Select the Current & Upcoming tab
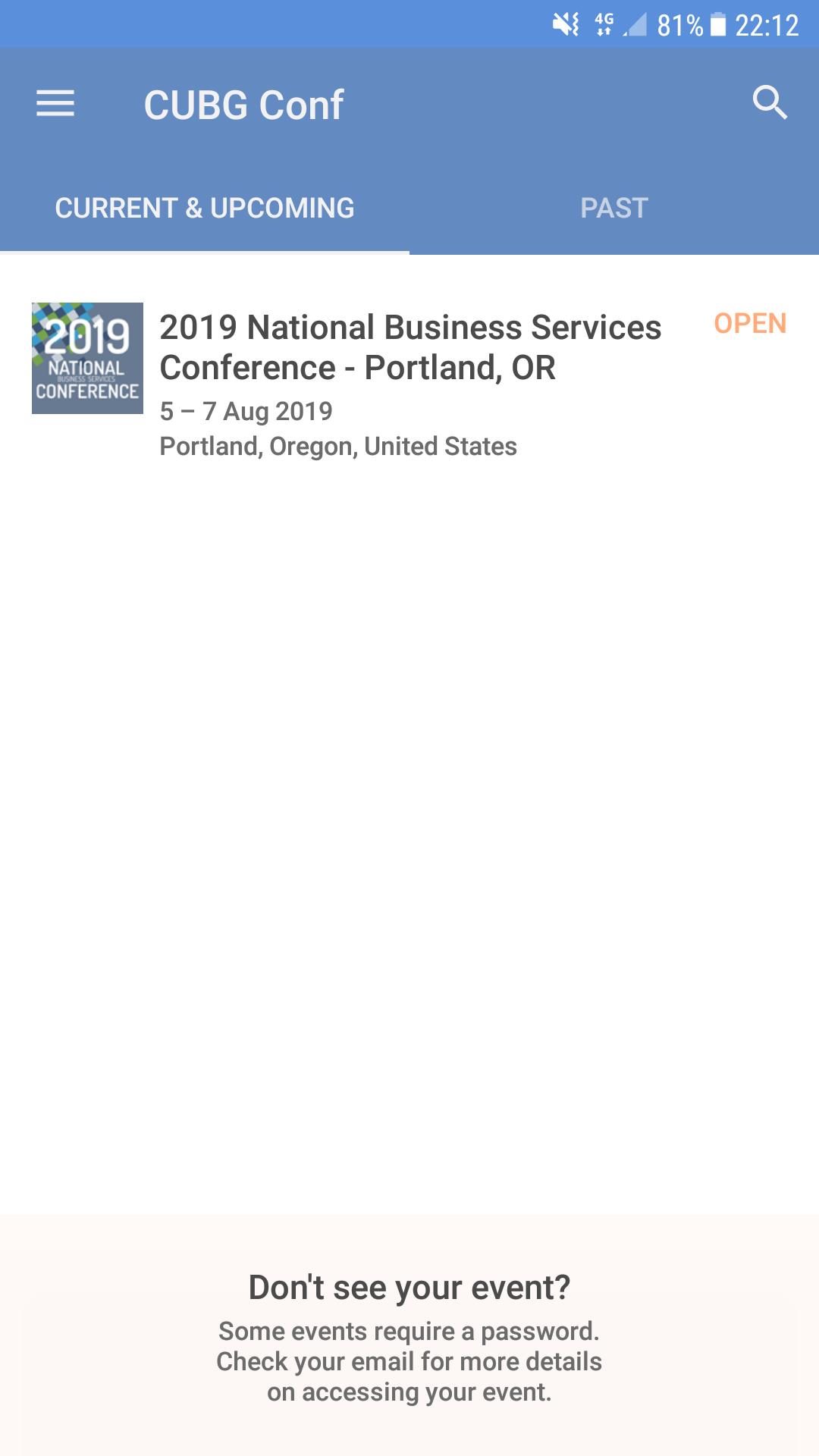 [205, 208]
